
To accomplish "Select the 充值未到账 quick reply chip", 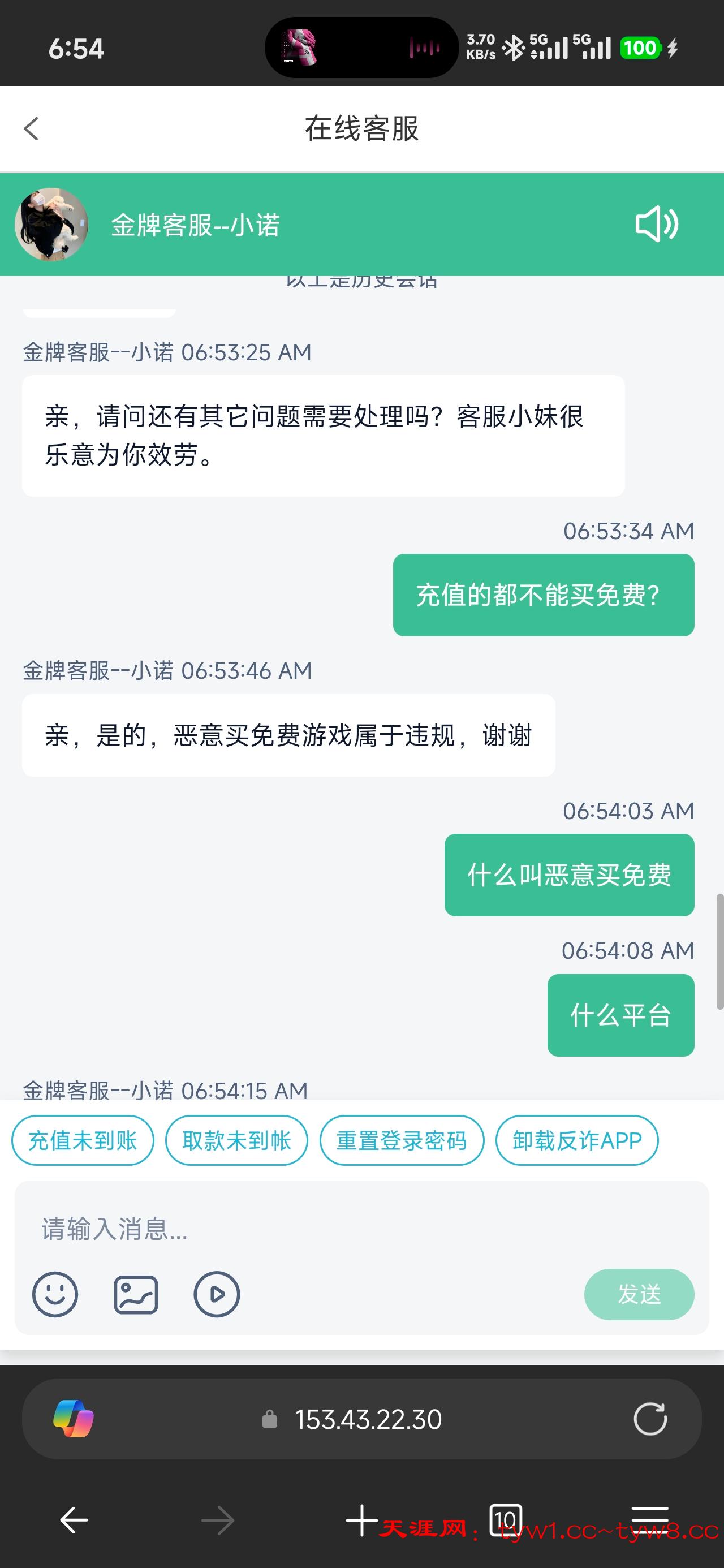I will pos(83,1140).
